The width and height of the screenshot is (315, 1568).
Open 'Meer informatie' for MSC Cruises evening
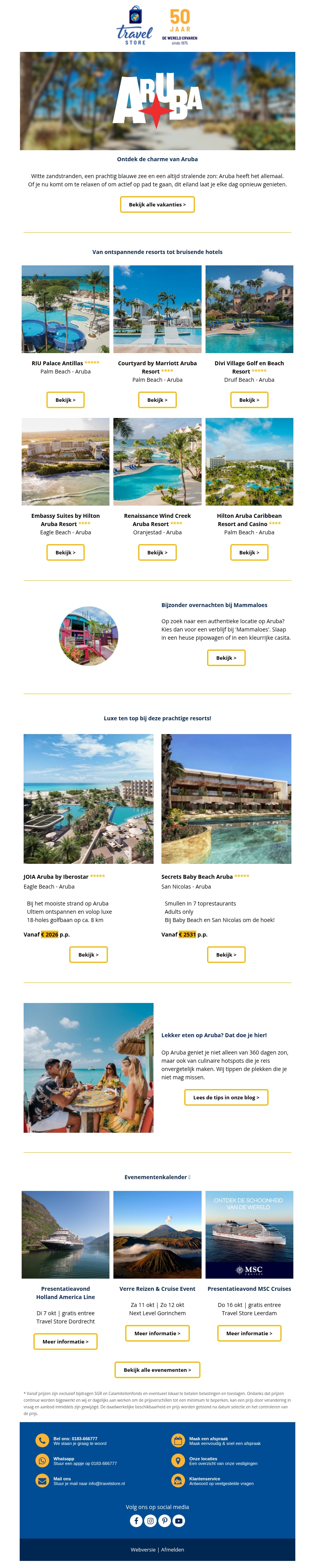click(249, 1333)
